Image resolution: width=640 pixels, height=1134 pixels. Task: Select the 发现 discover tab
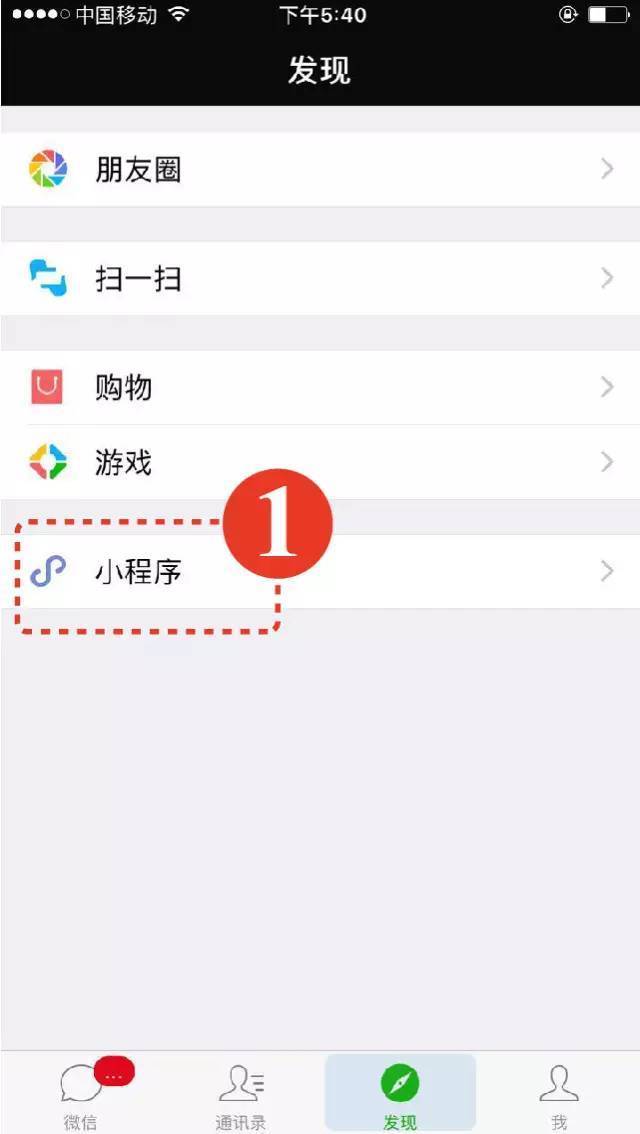(400, 1094)
